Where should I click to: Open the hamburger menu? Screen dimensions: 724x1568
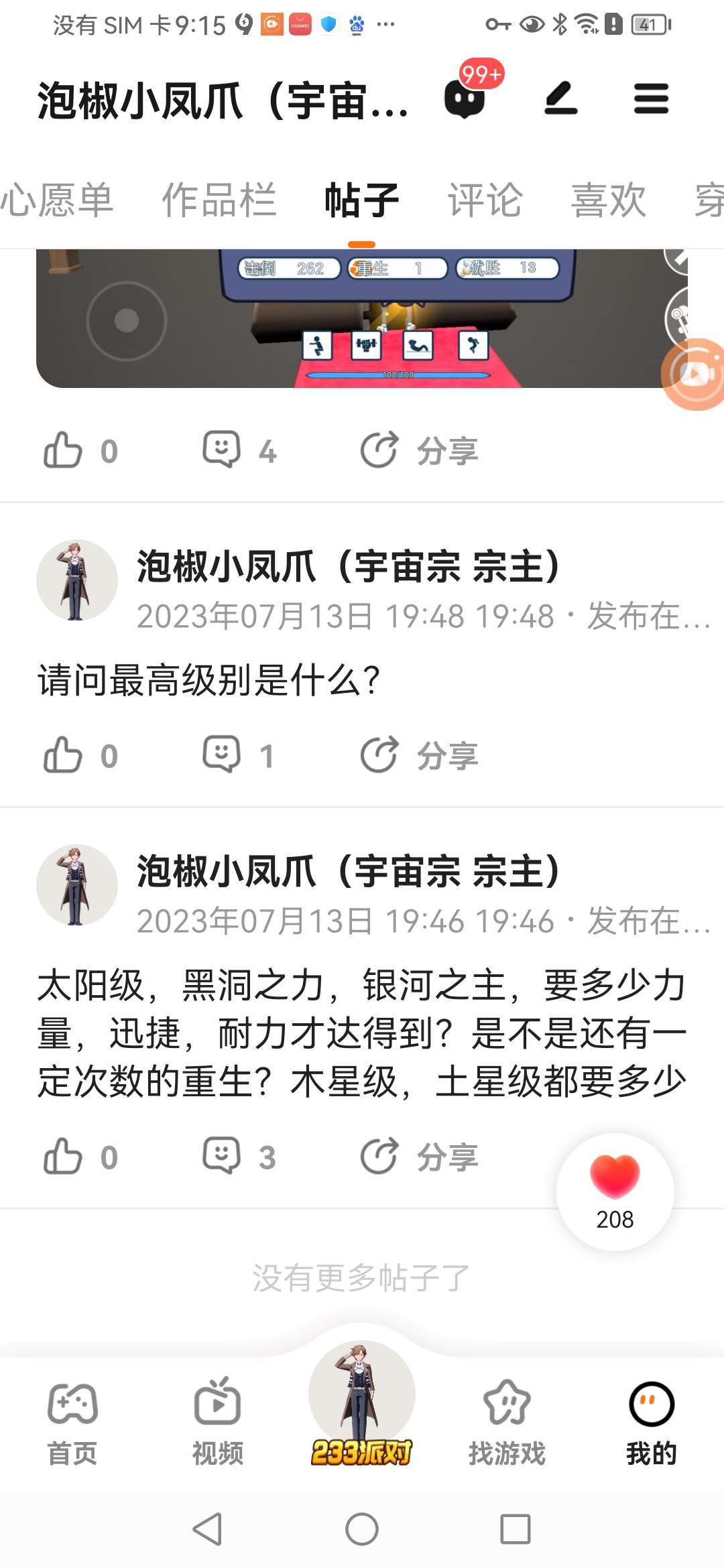click(651, 99)
